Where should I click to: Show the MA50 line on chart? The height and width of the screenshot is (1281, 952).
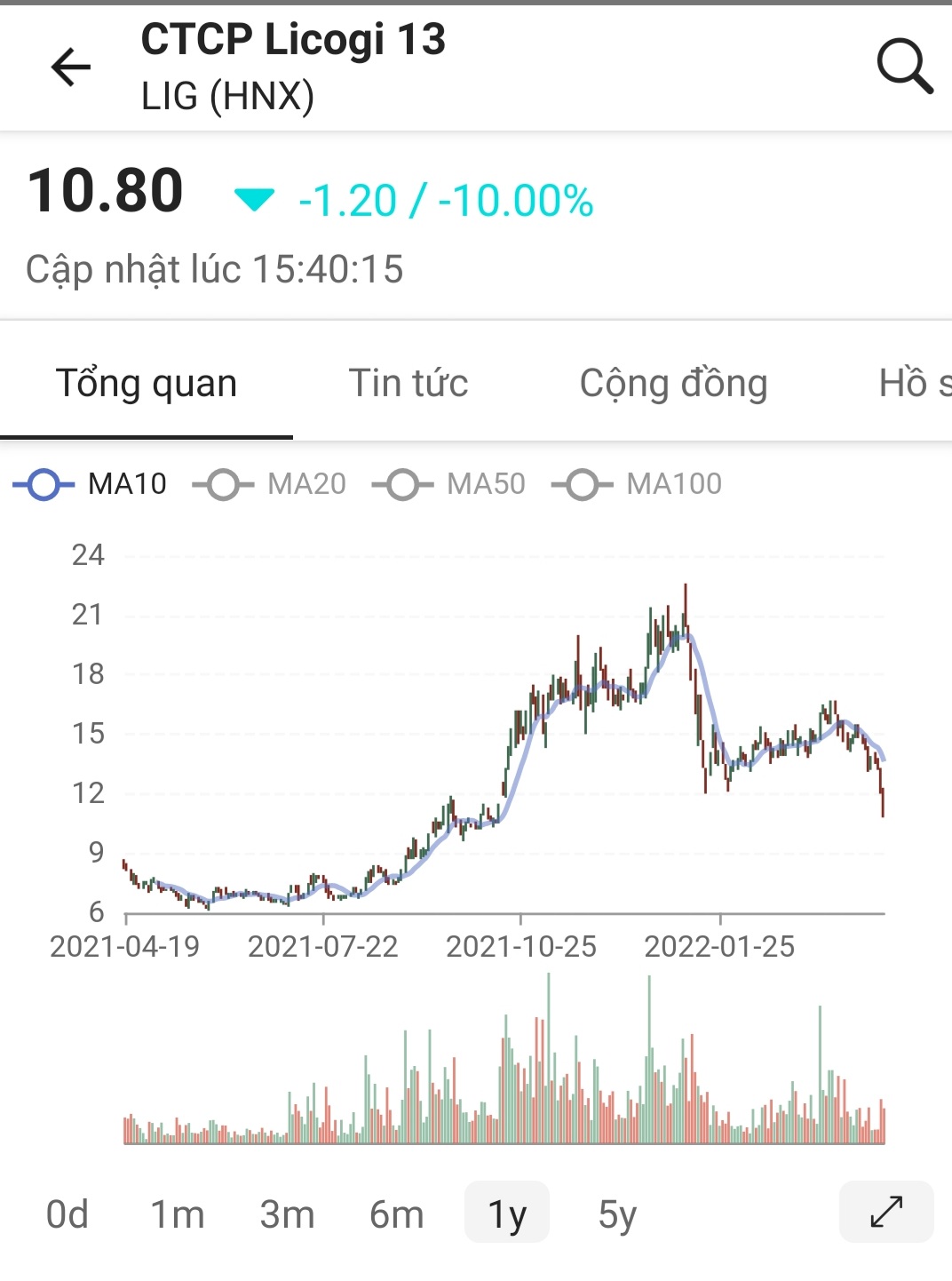[x=449, y=484]
